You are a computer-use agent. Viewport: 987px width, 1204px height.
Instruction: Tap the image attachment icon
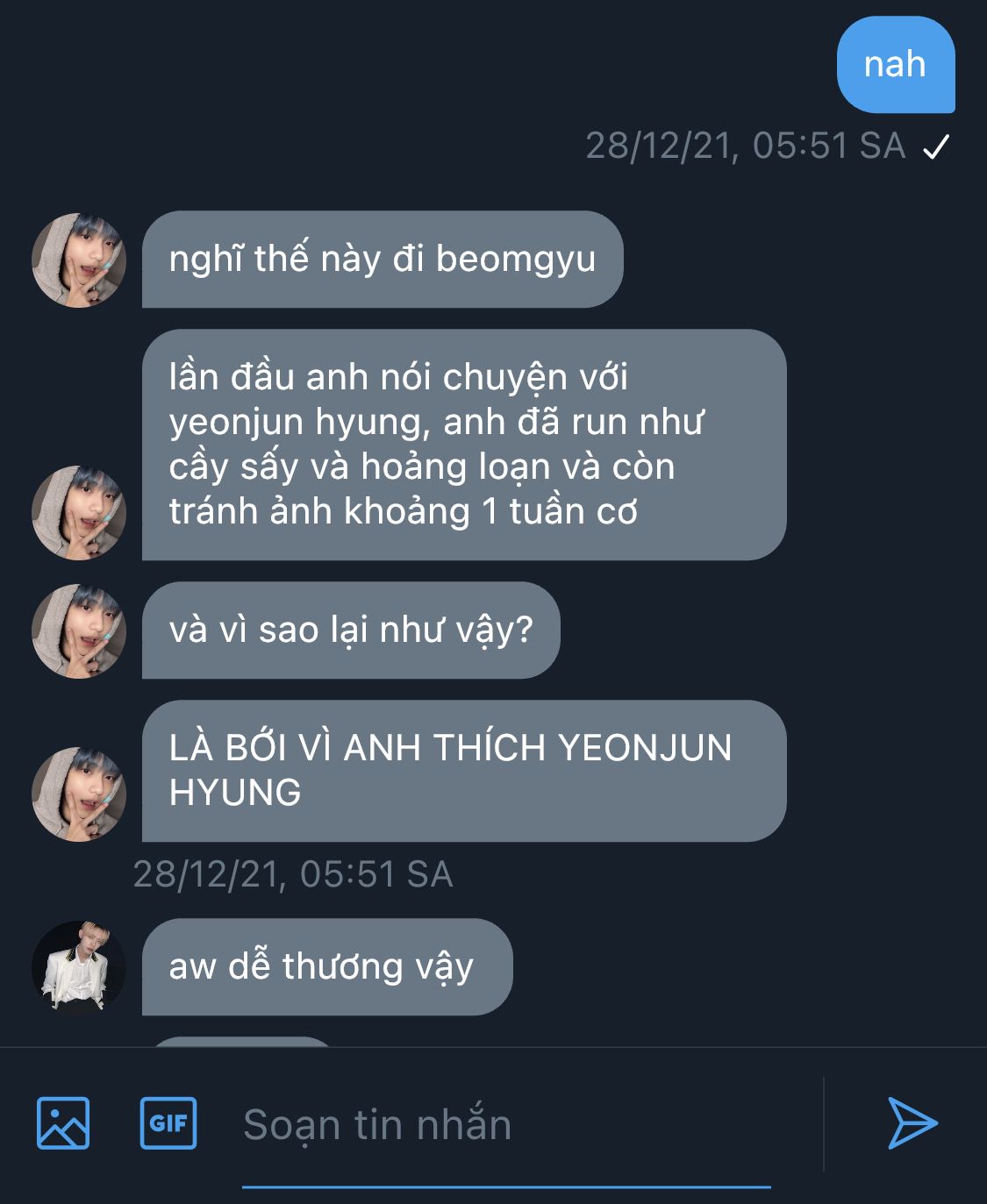[x=62, y=1123]
